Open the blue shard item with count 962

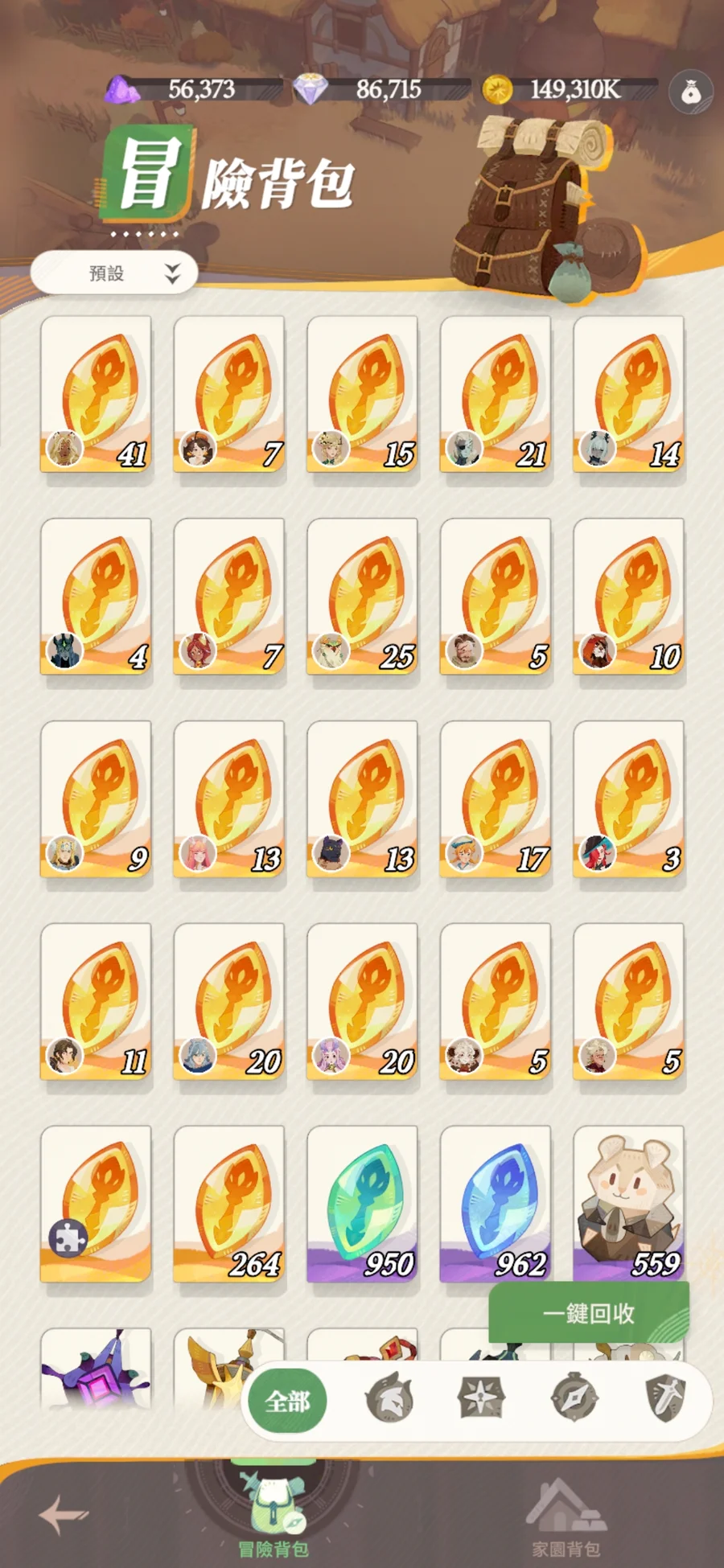pyautogui.click(x=496, y=1204)
